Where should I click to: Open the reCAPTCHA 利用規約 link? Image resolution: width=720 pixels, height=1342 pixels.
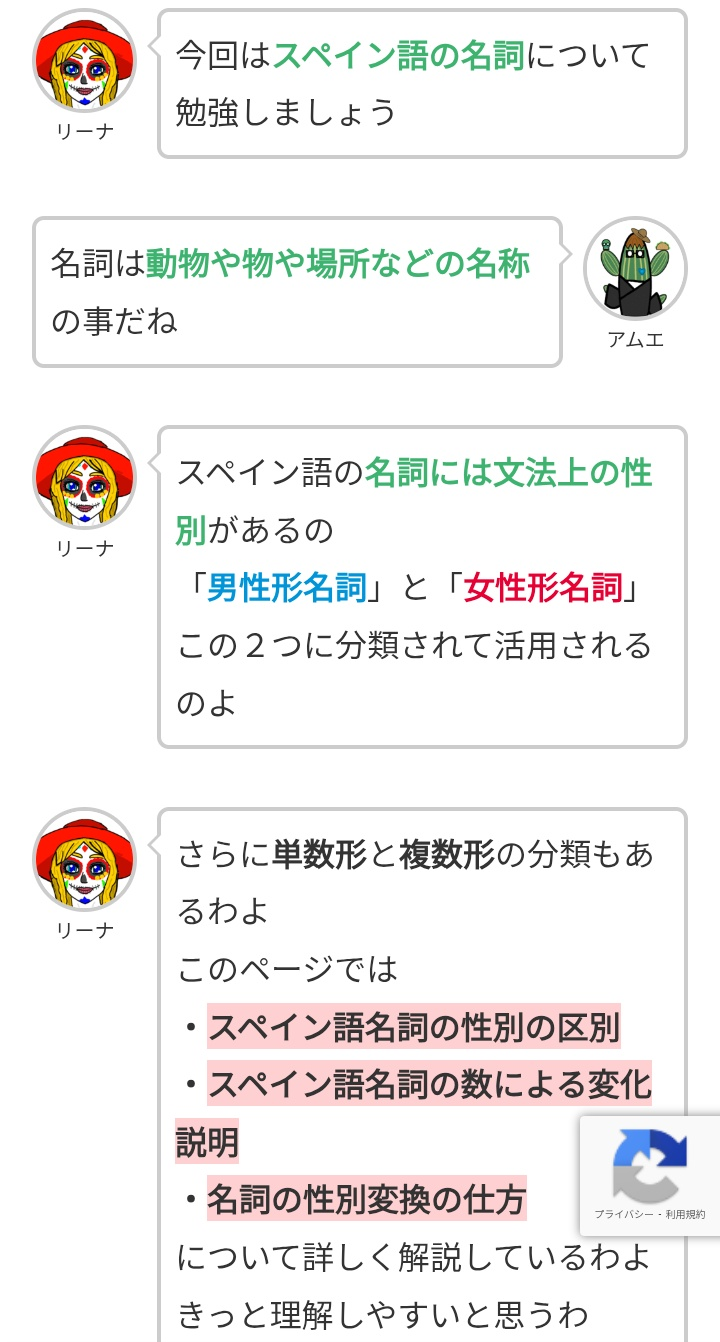686,1215
